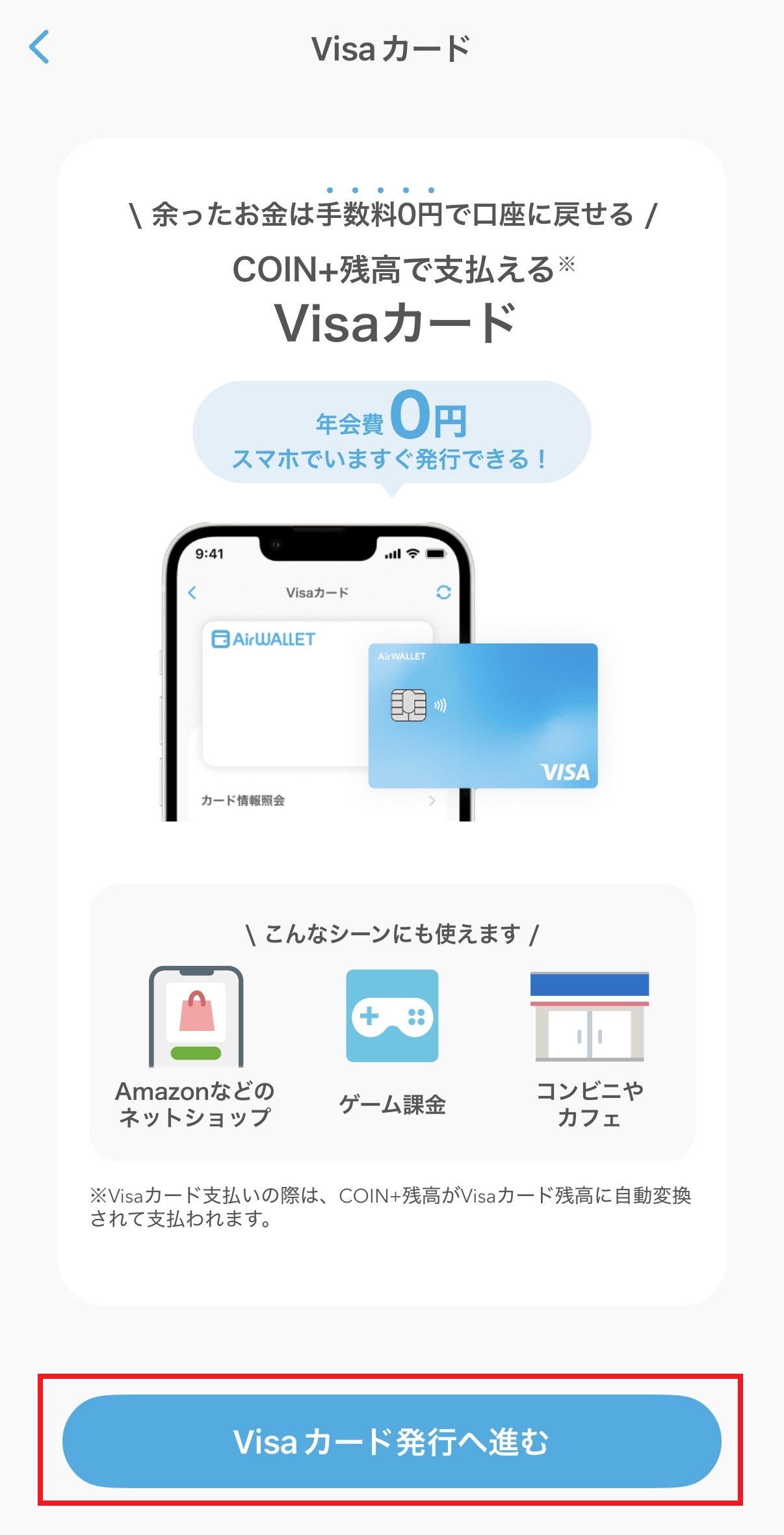Go back from the Visaカード screen
Viewport: 784px width, 1535px height.
click(x=40, y=47)
